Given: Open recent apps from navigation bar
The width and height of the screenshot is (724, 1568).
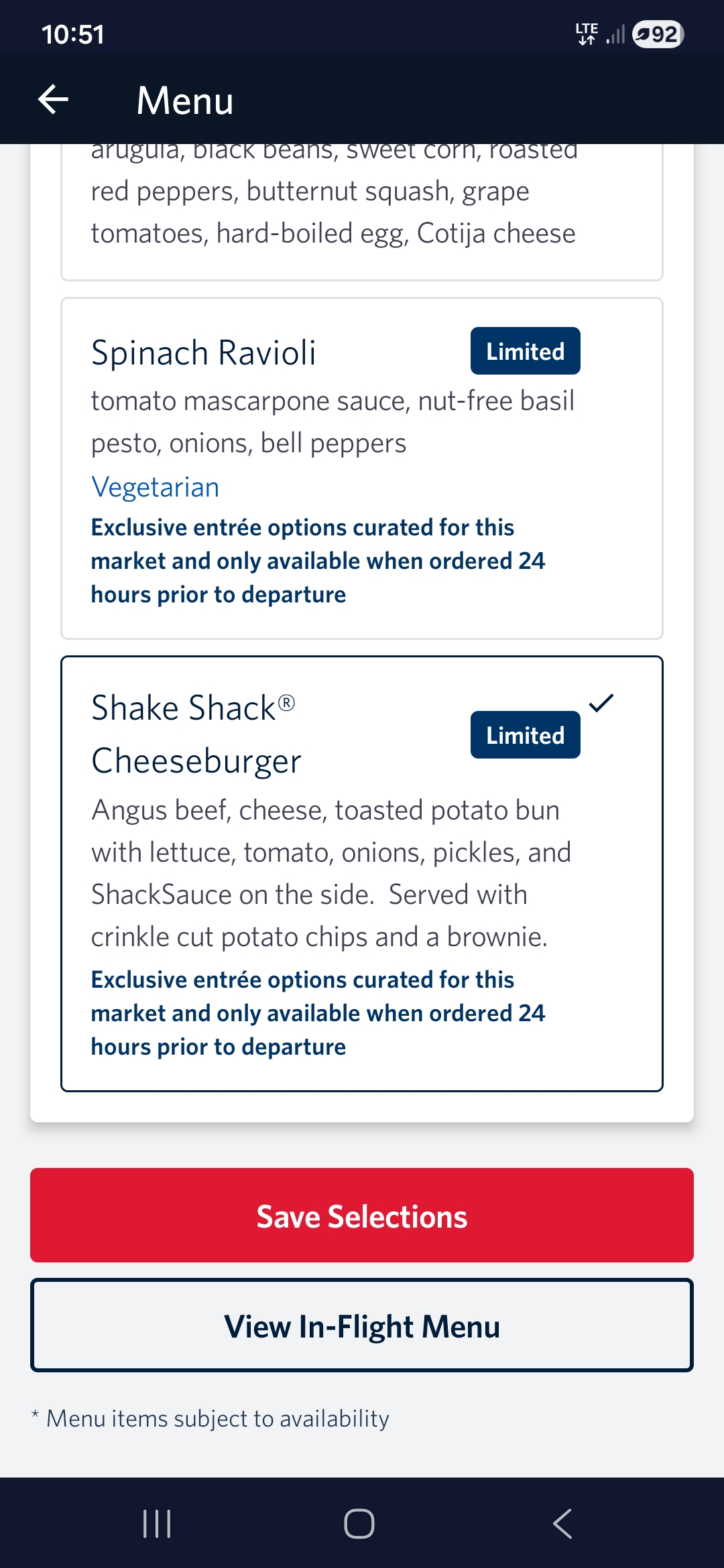Looking at the screenshot, I should point(157,1524).
